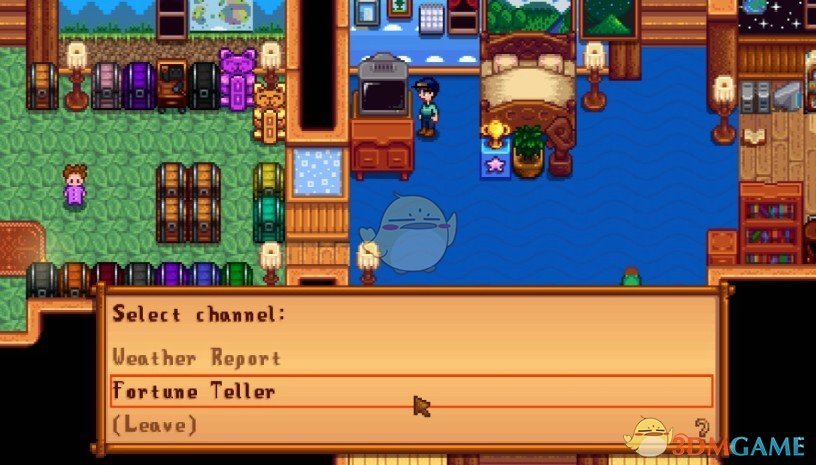Choose the Fortune Teller channel
Image resolution: width=816 pixels, height=465 pixels.
click(x=194, y=391)
